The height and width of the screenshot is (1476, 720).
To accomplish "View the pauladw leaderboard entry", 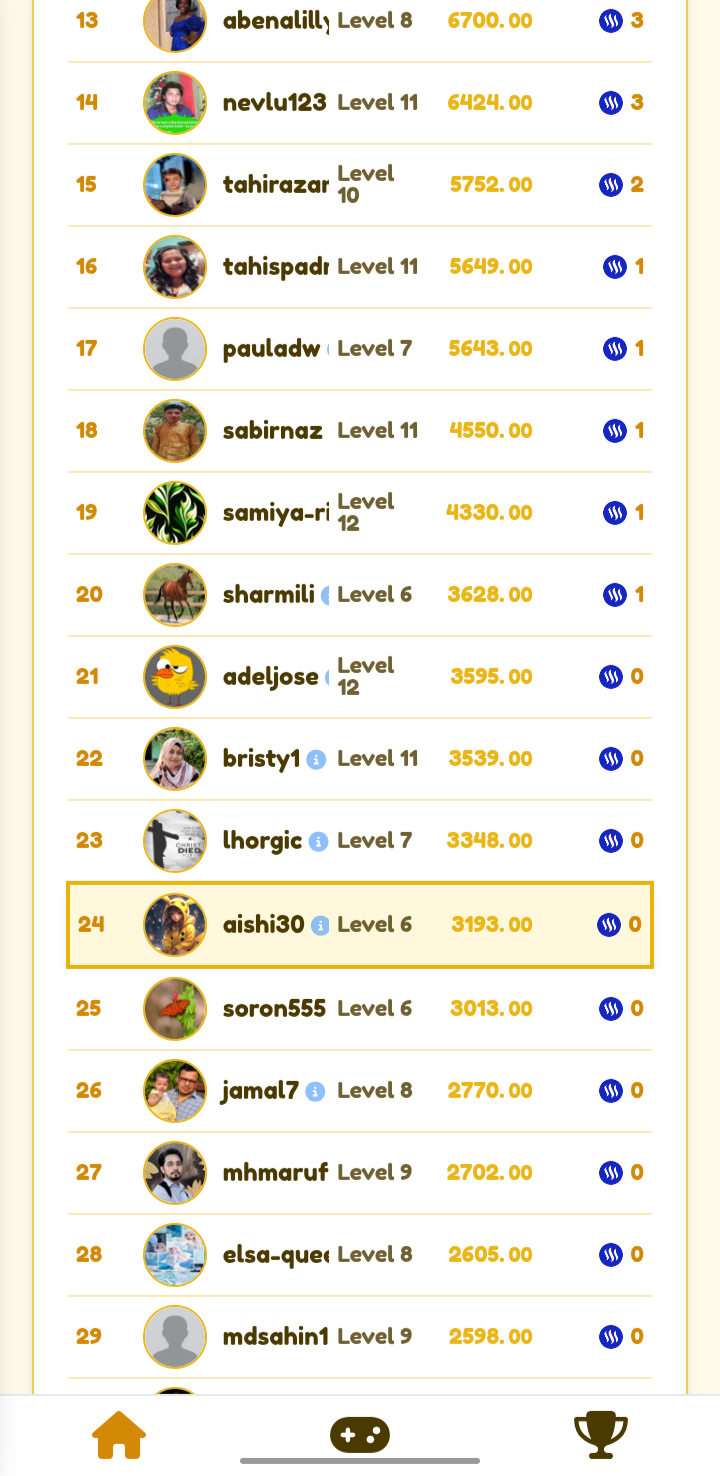I will click(360, 349).
